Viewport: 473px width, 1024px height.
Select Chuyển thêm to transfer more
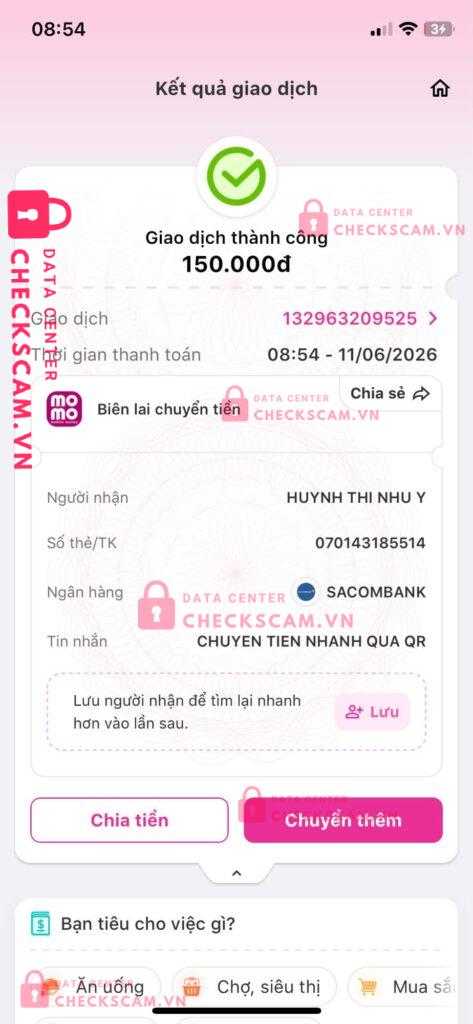tap(343, 820)
